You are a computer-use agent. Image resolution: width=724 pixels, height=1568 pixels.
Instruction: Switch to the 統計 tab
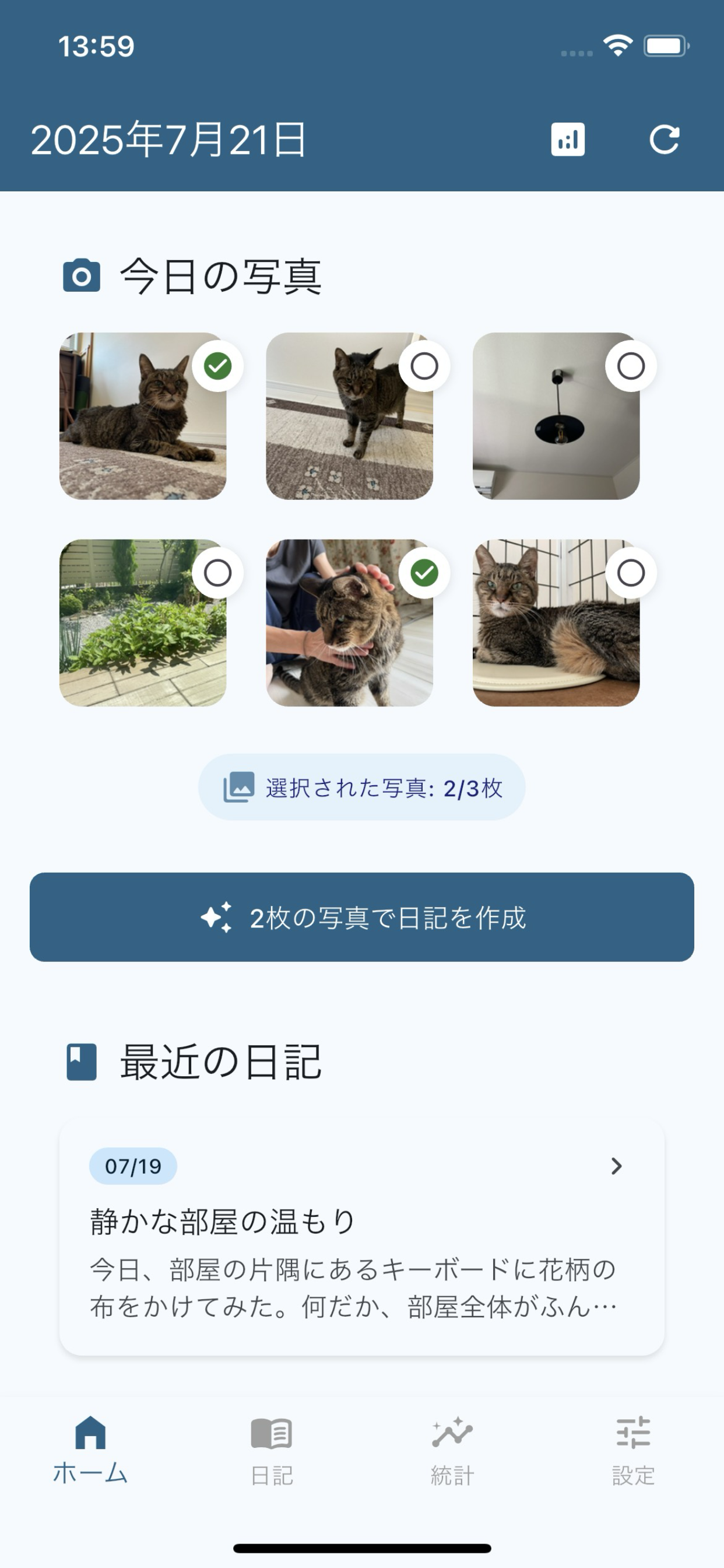(452, 1450)
